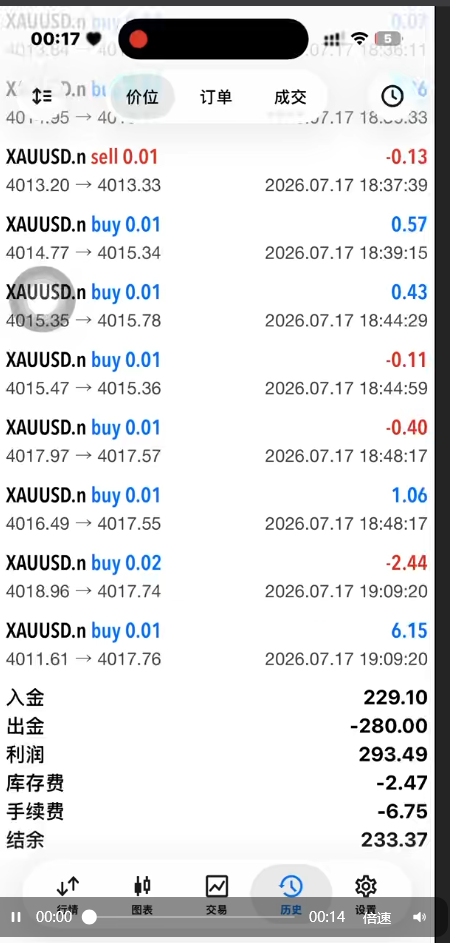450x943 pixels.
Task: Open the buy trade with loss -2.44
Action: click(x=217, y=577)
